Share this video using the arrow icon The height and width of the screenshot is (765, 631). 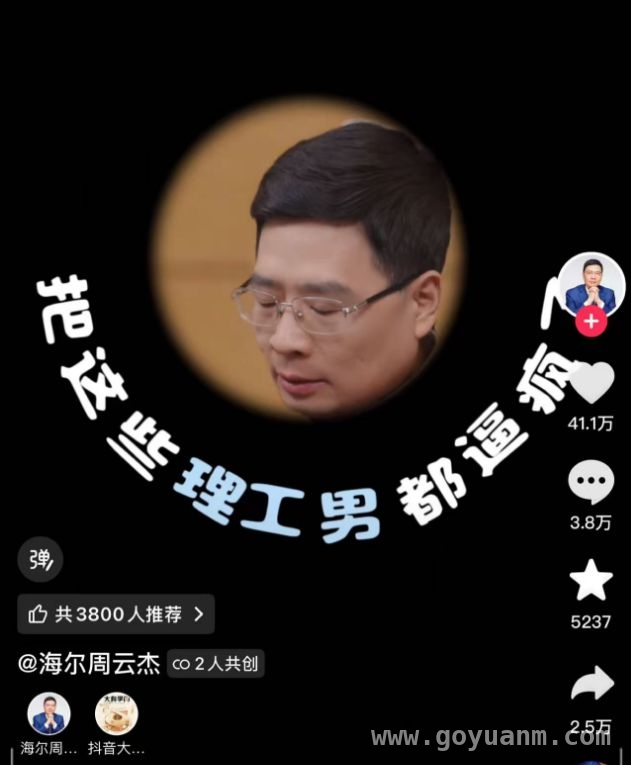coord(590,684)
